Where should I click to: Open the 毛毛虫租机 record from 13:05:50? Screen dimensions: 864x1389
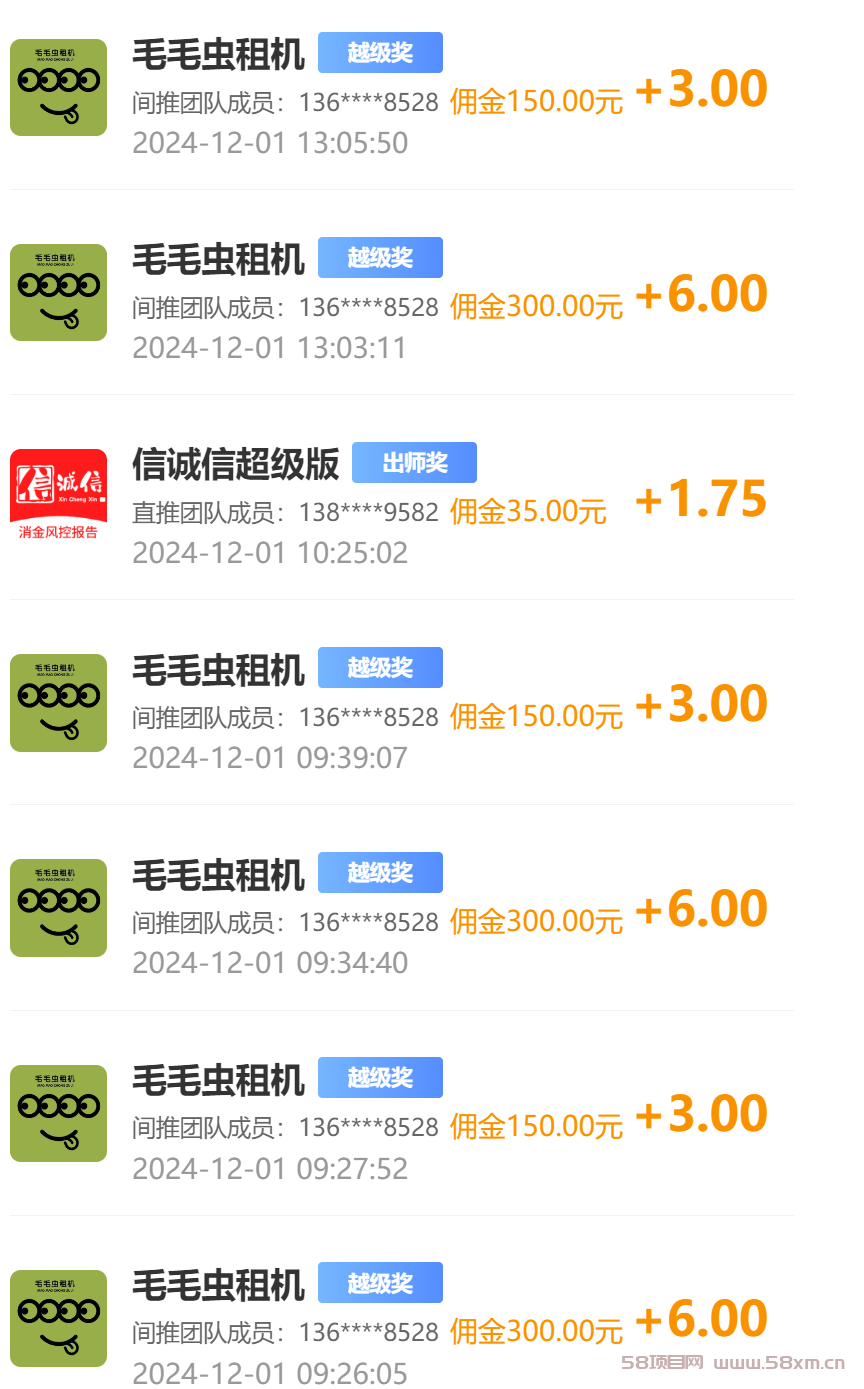click(x=402, y=93)
